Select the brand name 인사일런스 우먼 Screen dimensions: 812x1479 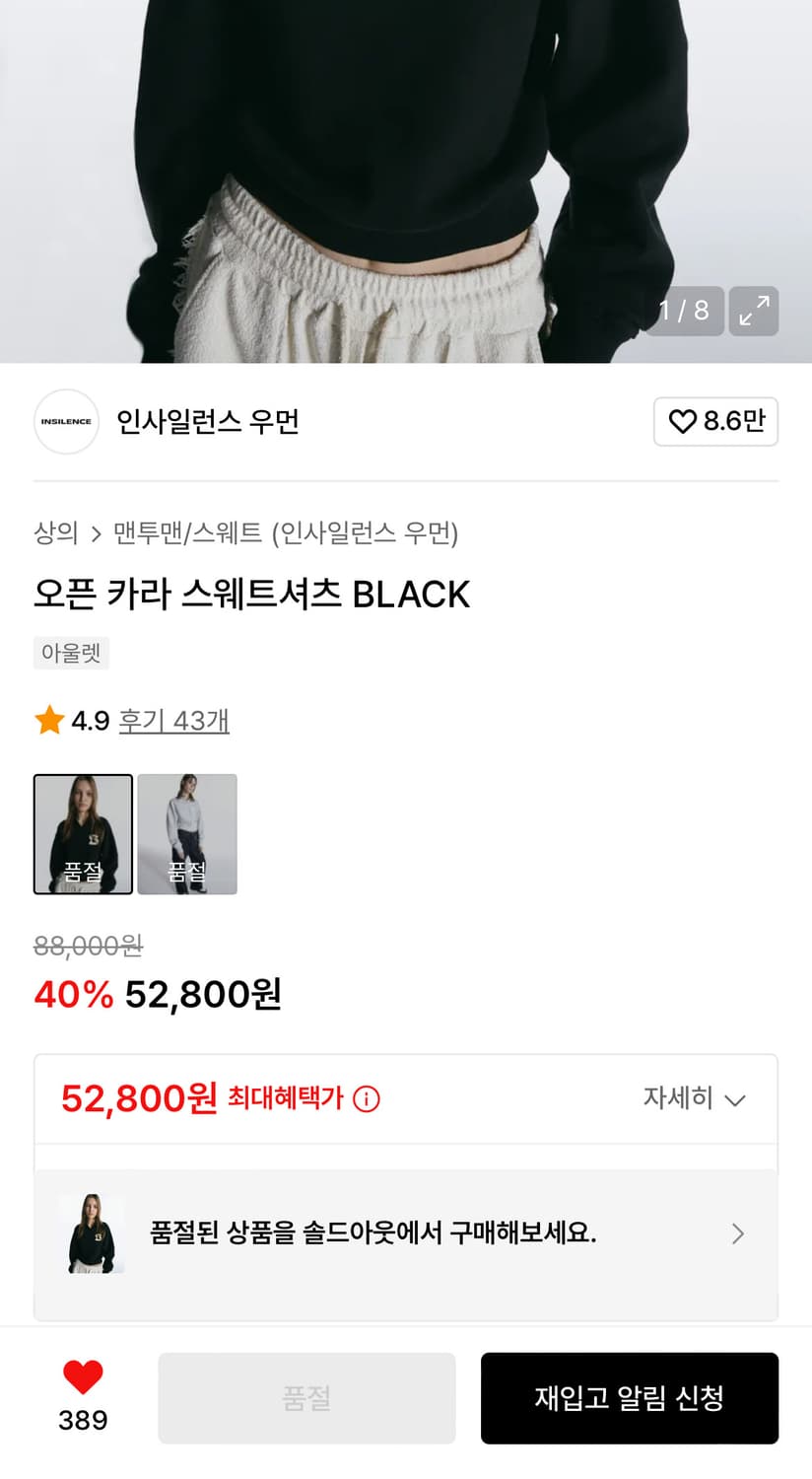(x=205, y=421)
